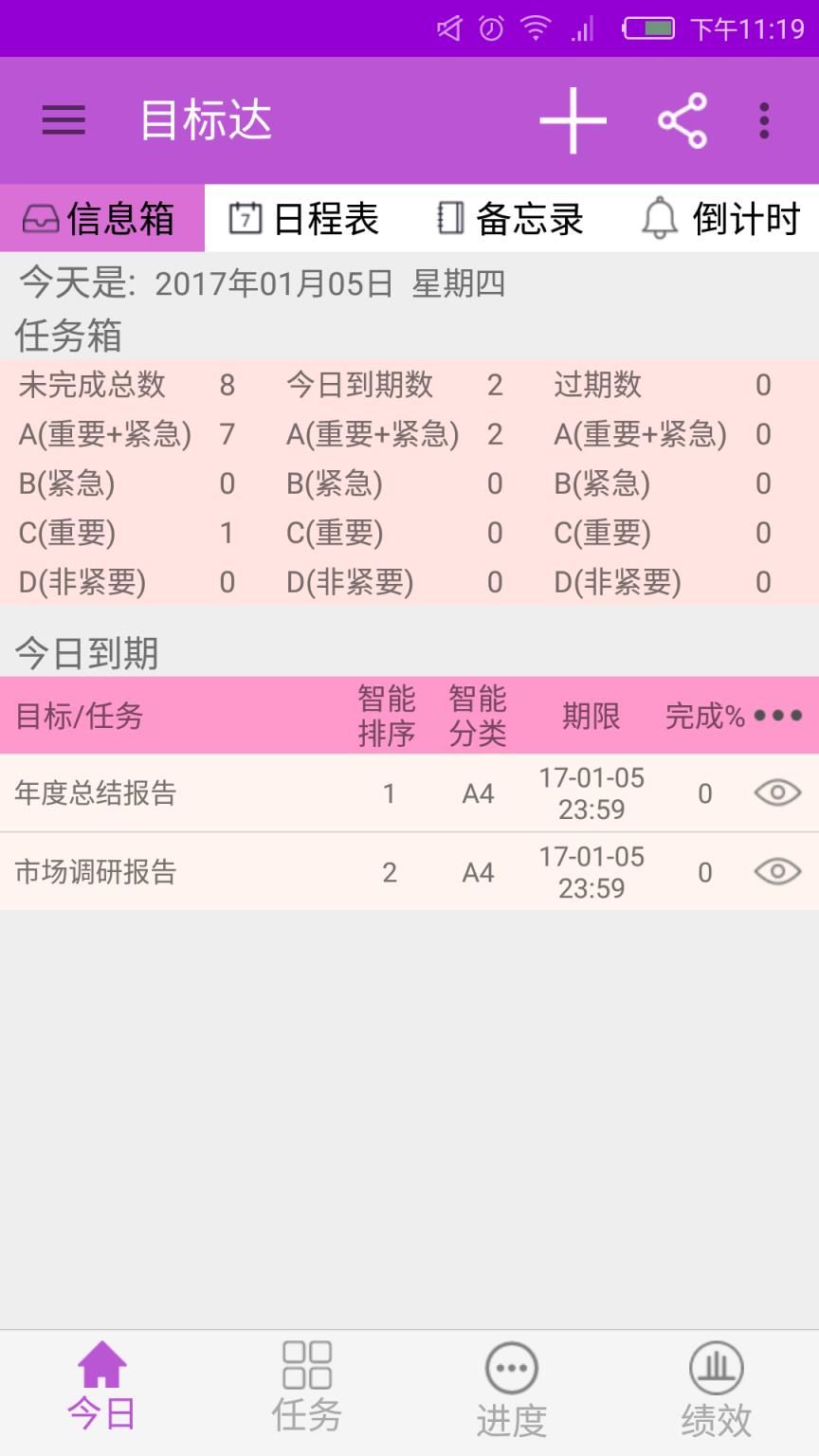
Task: Open the overflow three-dot menu
Action: tap(764, 121)
